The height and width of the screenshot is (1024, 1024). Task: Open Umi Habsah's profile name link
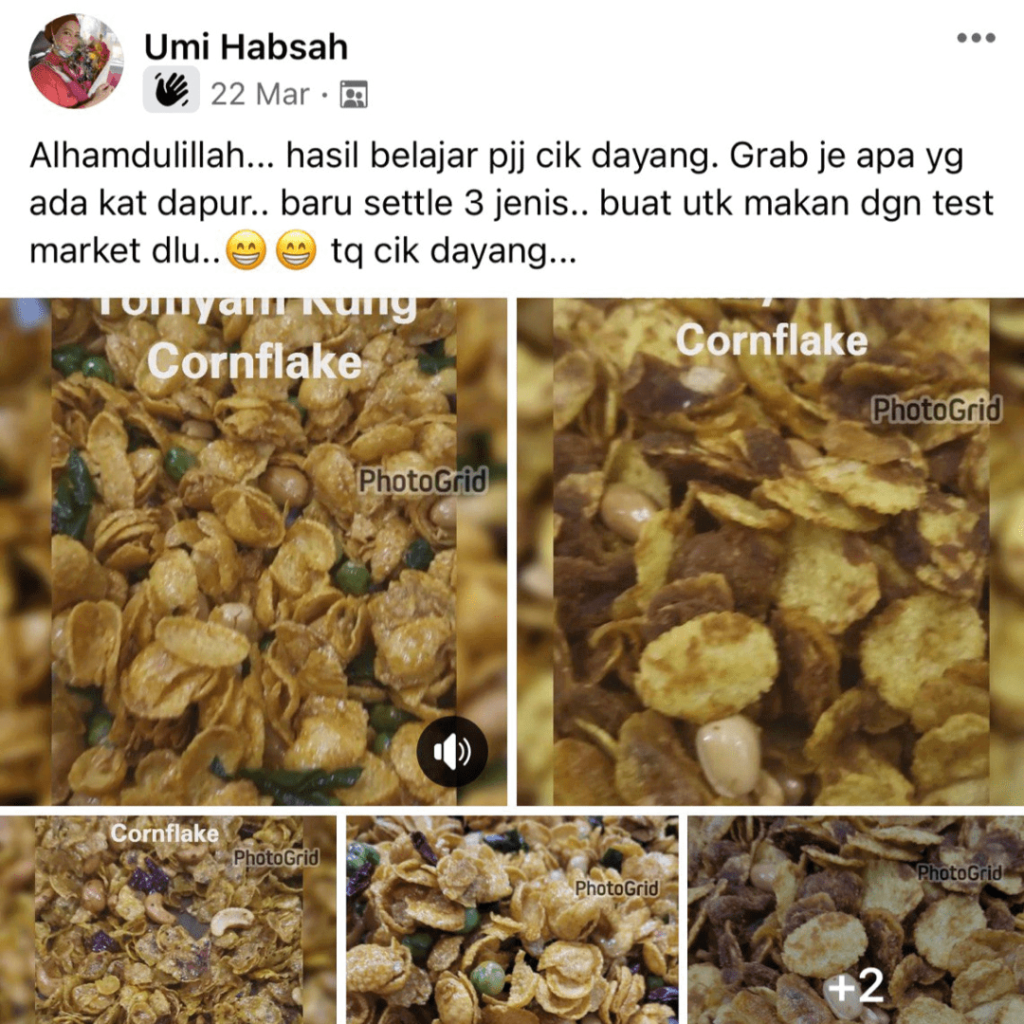[x=246, y=46]
